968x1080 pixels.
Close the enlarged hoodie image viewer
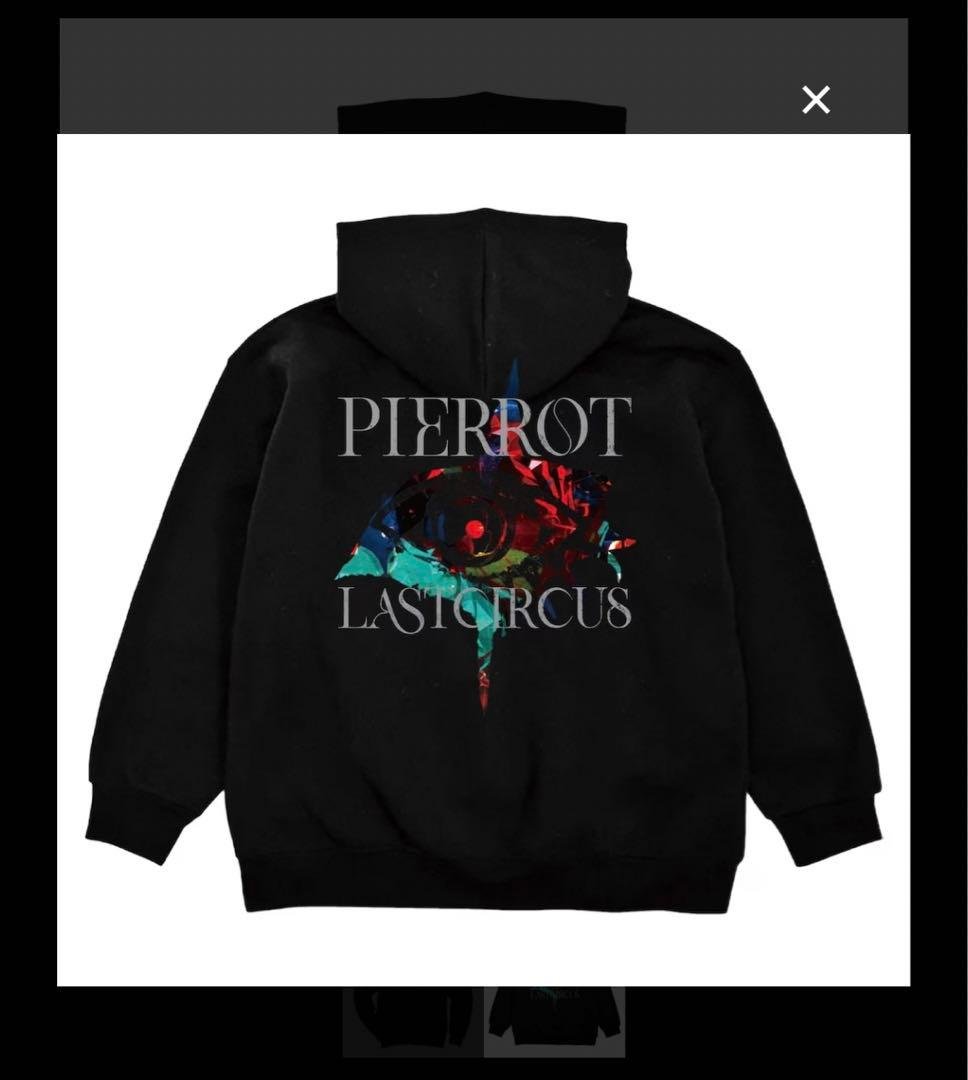(816, 100)
